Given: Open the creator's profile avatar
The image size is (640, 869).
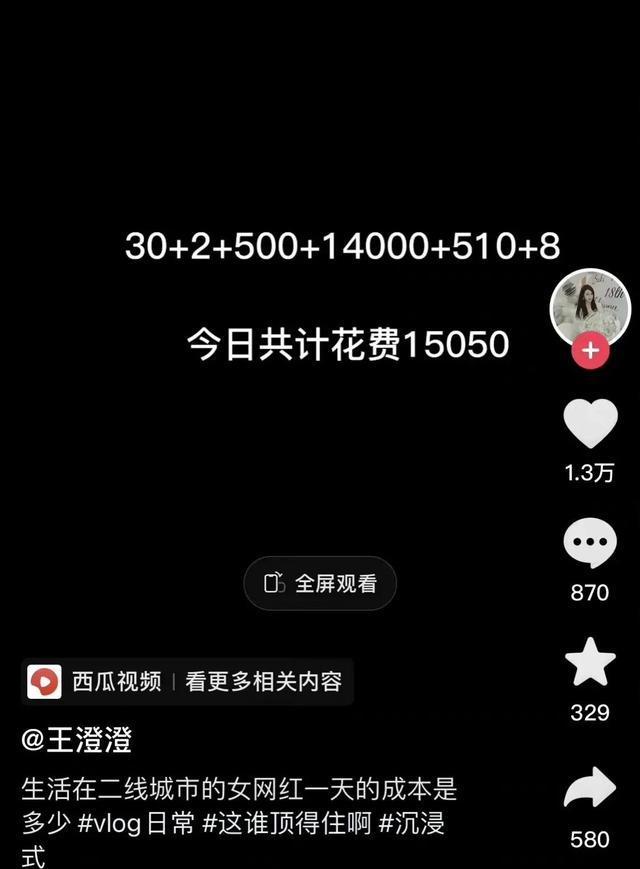Looking at the screenshot, I should coord(590,303).
